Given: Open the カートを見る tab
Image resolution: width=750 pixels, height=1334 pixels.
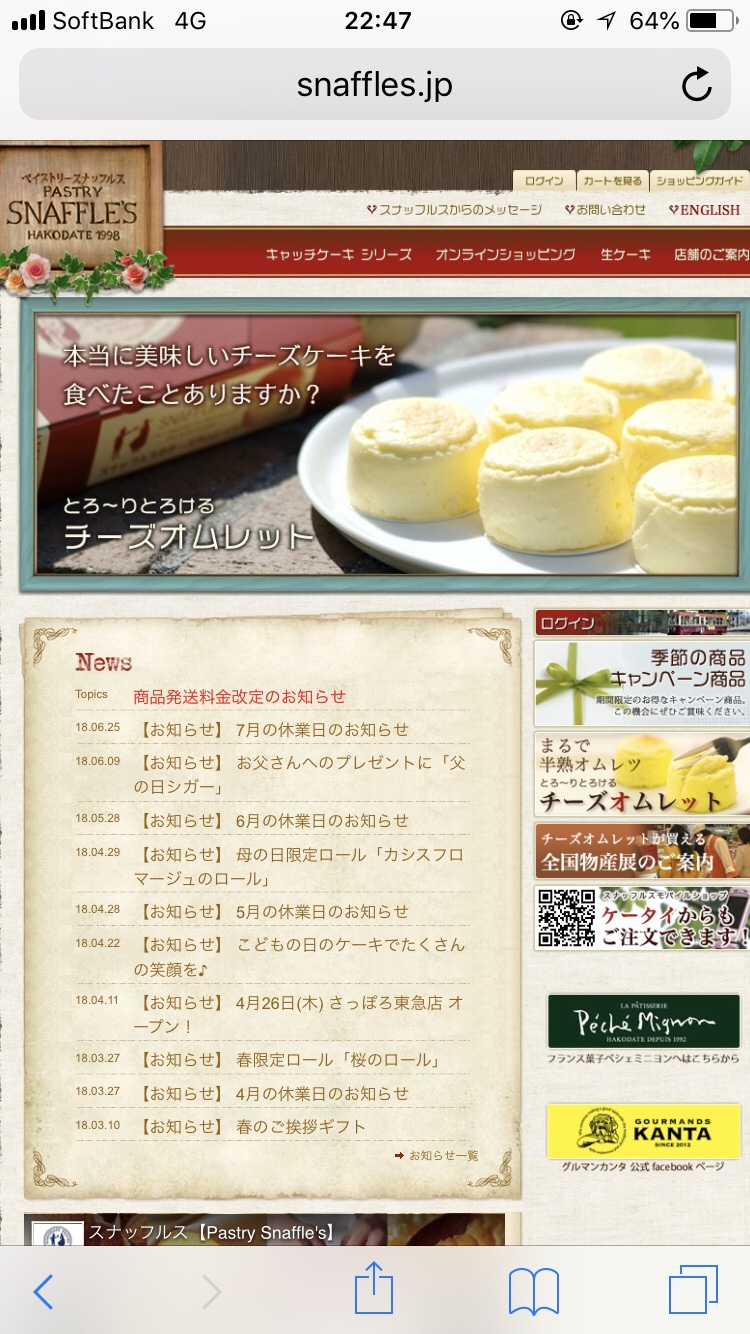Looking at the screenshot, I should [612, 181].
